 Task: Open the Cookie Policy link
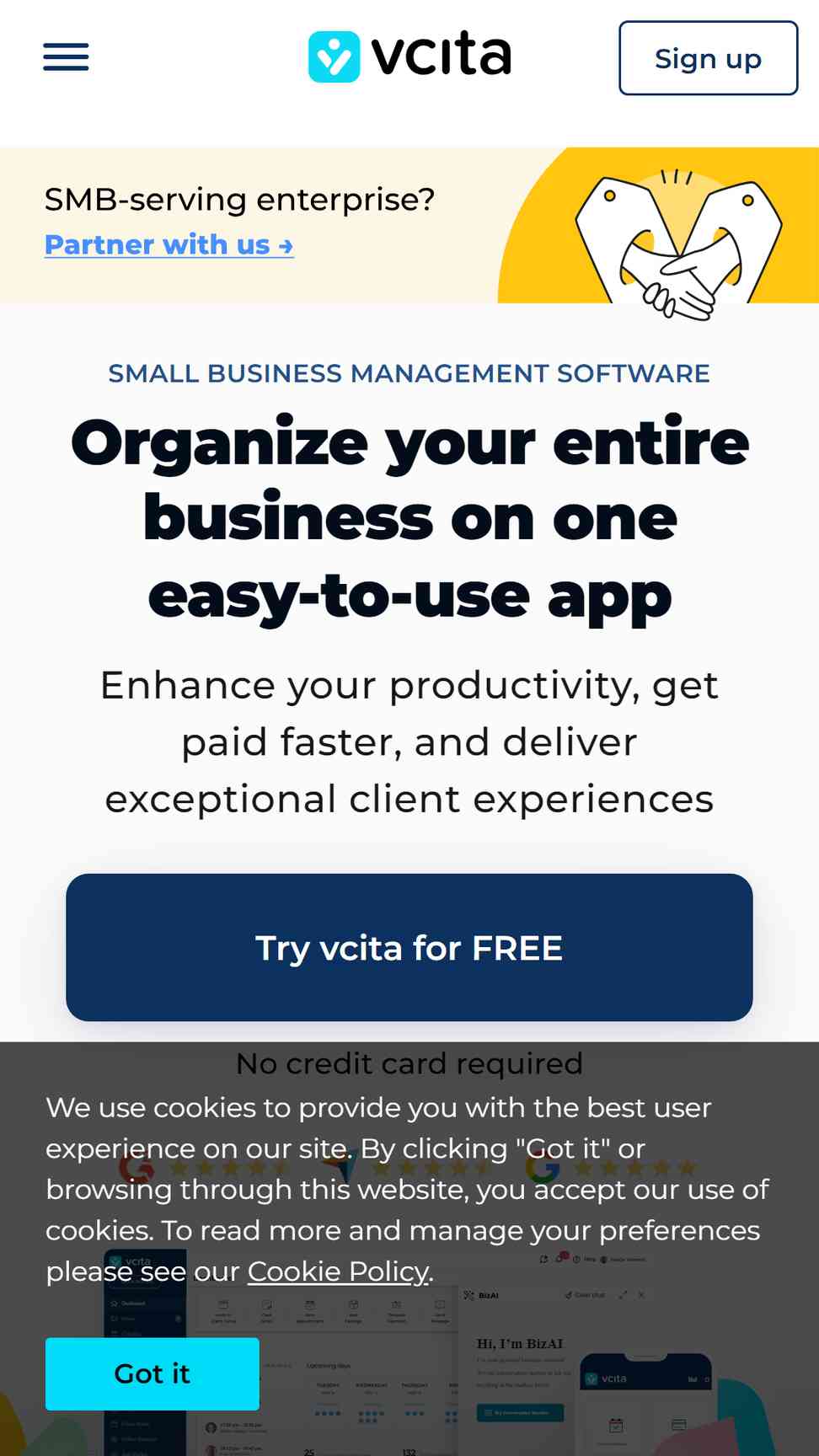[x=338, y=1271]
